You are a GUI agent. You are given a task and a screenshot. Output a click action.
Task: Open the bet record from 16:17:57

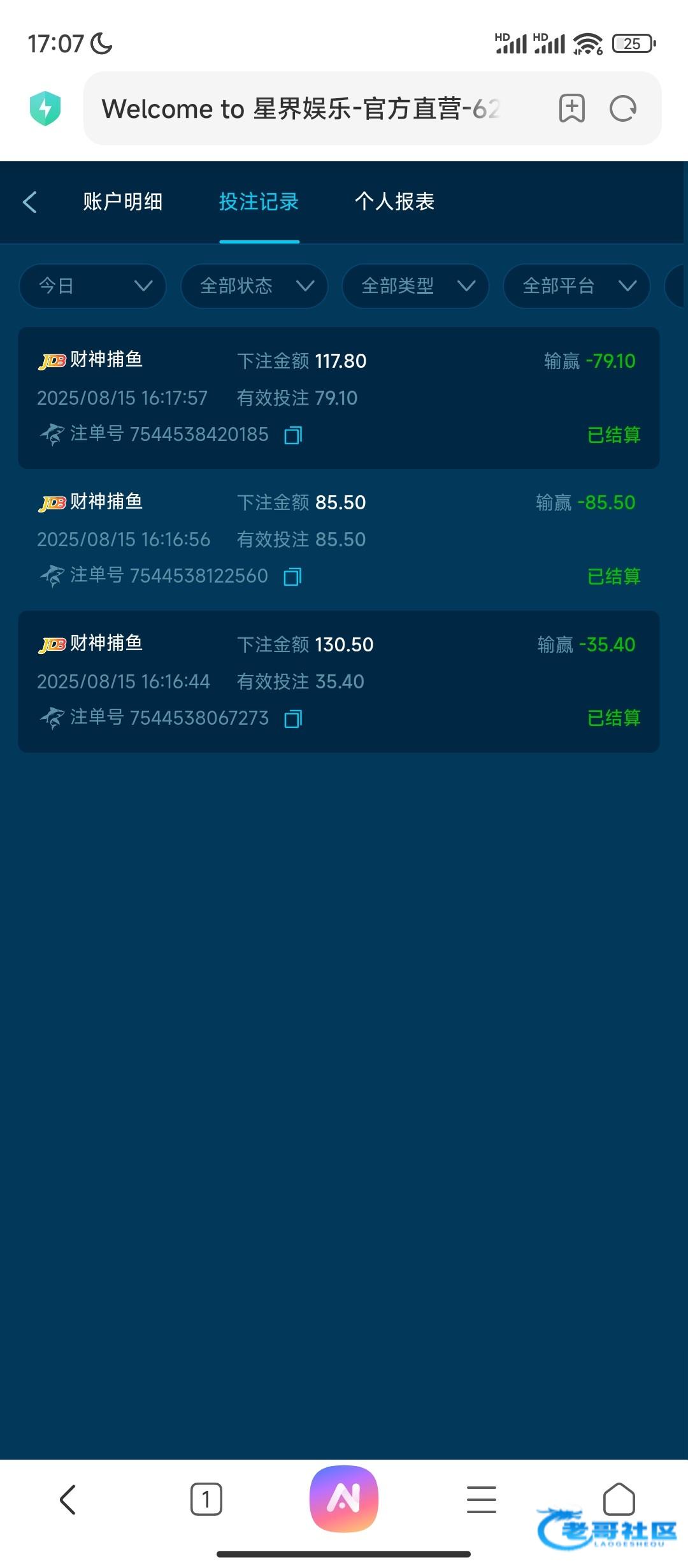(x=339, y=398)
